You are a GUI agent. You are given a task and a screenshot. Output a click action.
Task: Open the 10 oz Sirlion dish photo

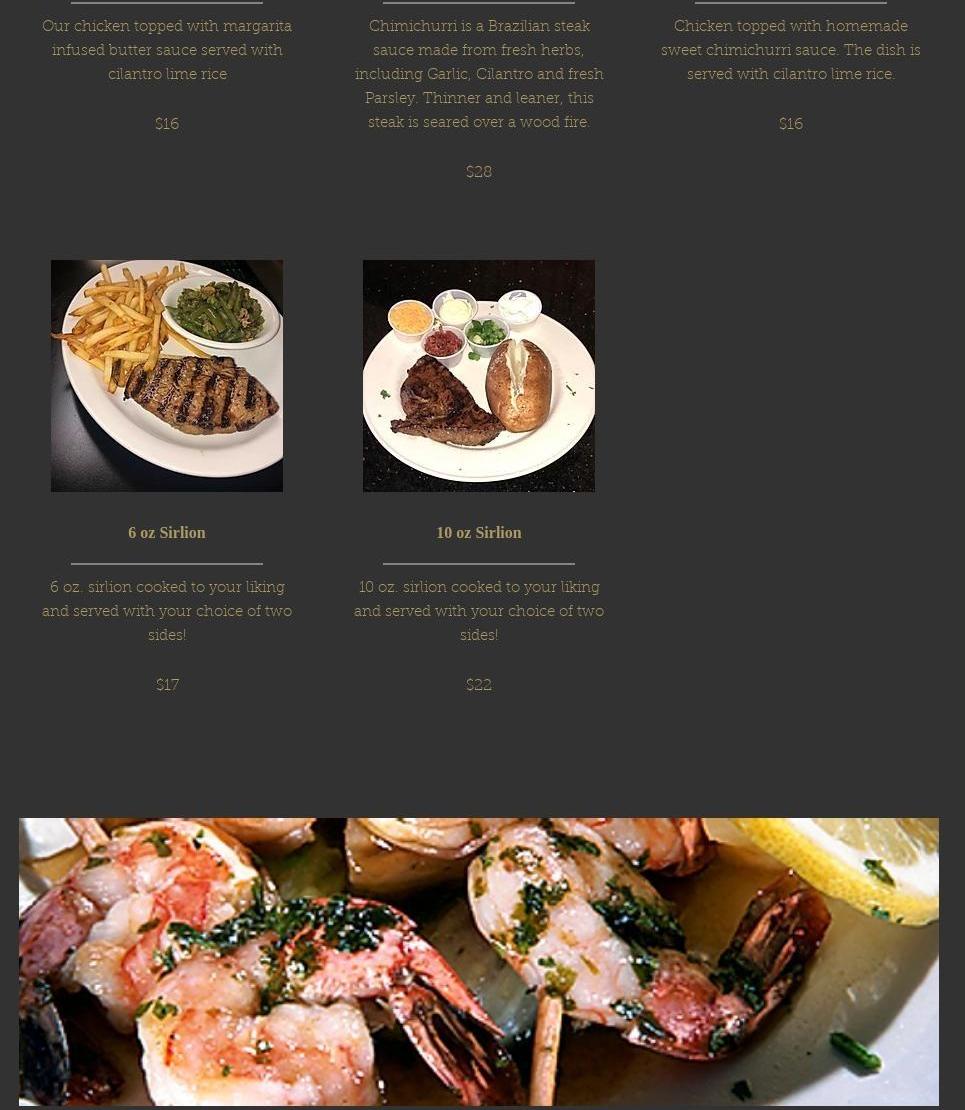[478, 376]
